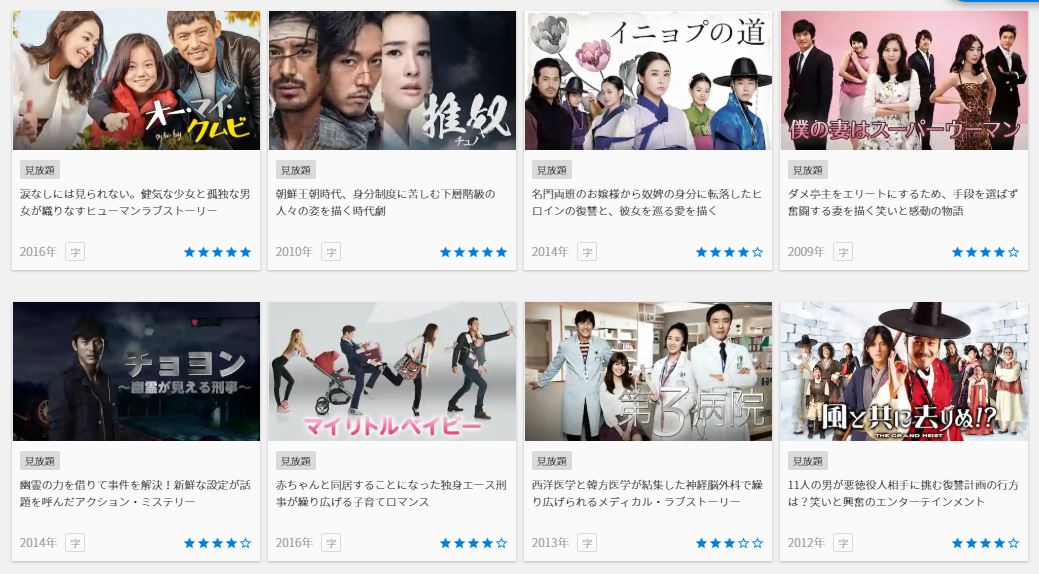
Task: View チョヨン 幽霊が見える刑事 card
Action: [136, 372]
